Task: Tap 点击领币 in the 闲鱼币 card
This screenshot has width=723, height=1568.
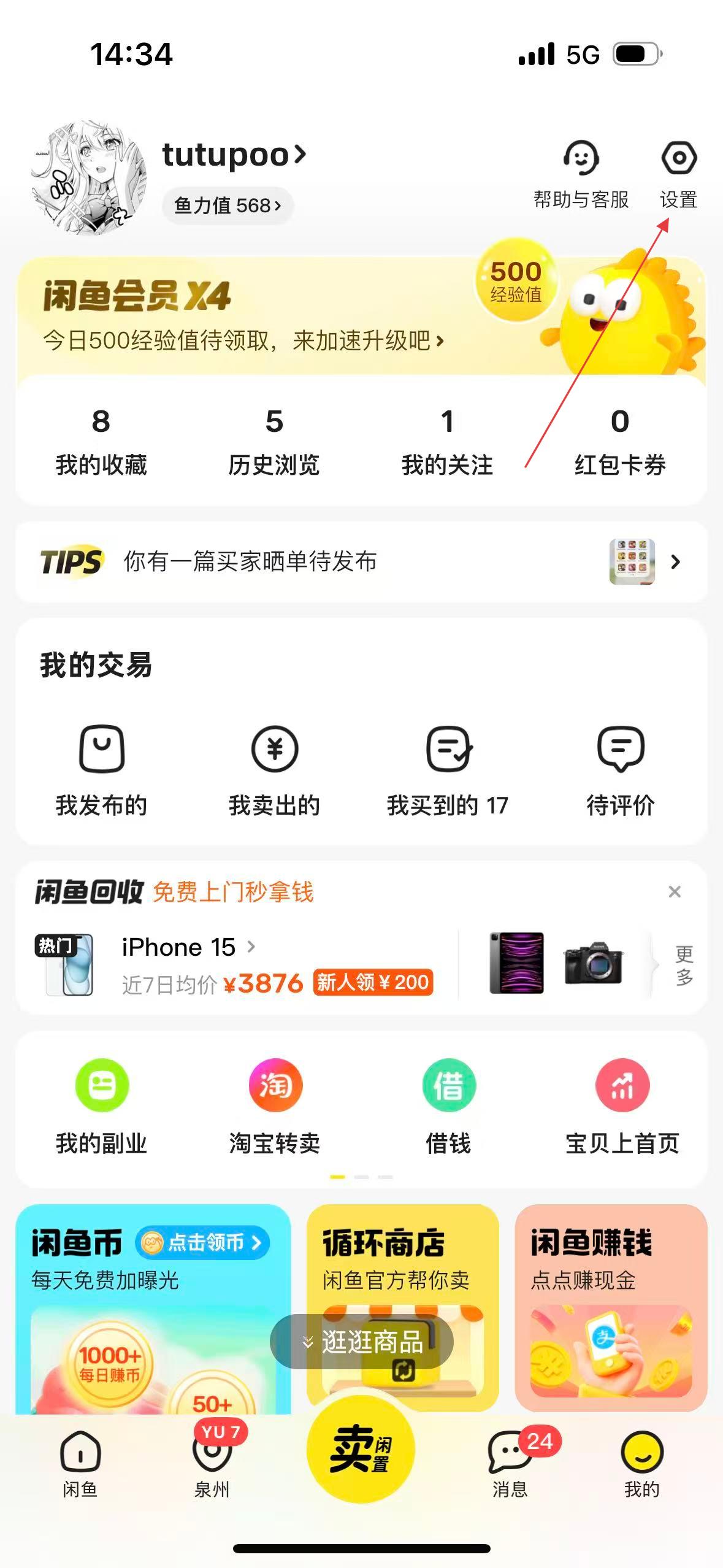Action: [x=204, y=1242]
